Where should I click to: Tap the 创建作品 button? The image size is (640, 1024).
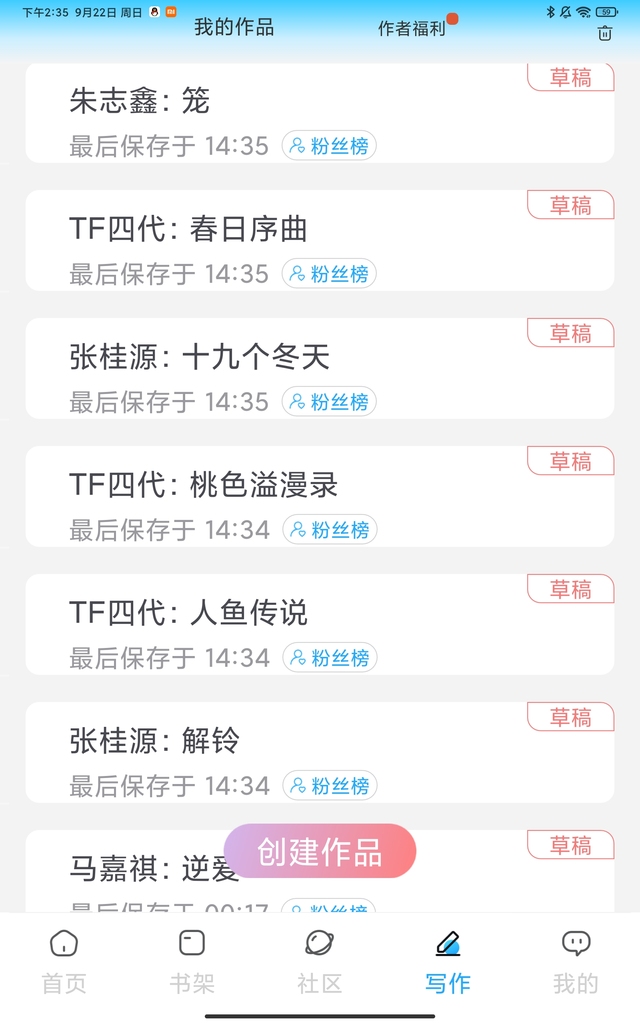click(x=319, y=851)
